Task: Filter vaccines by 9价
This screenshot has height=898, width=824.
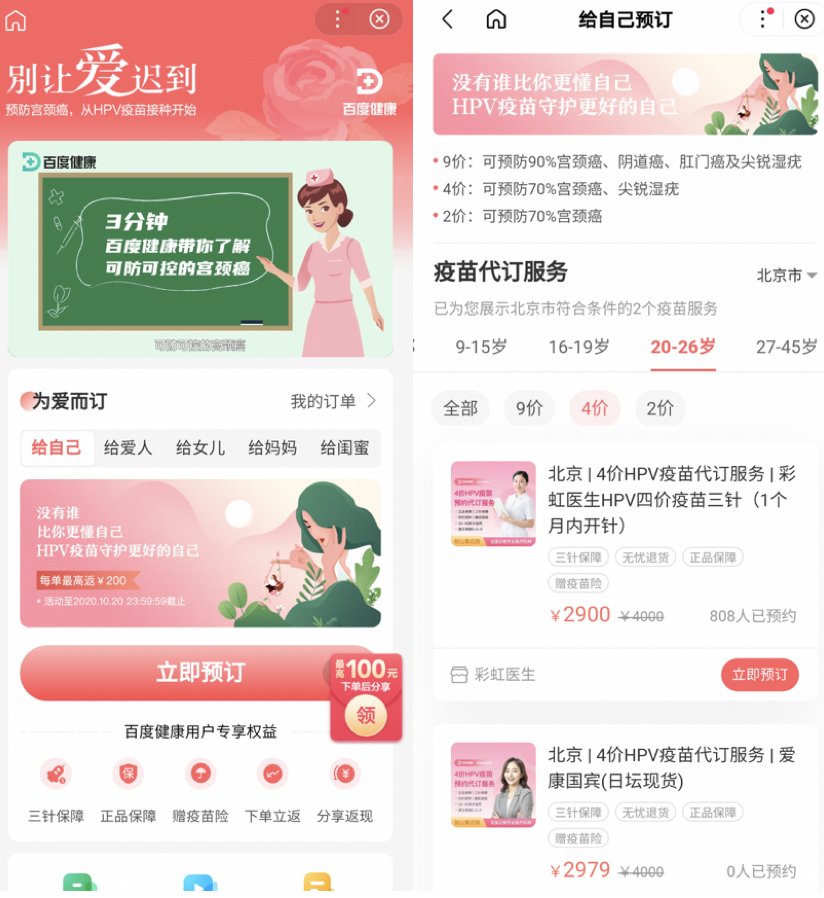Action: (529, 408)
